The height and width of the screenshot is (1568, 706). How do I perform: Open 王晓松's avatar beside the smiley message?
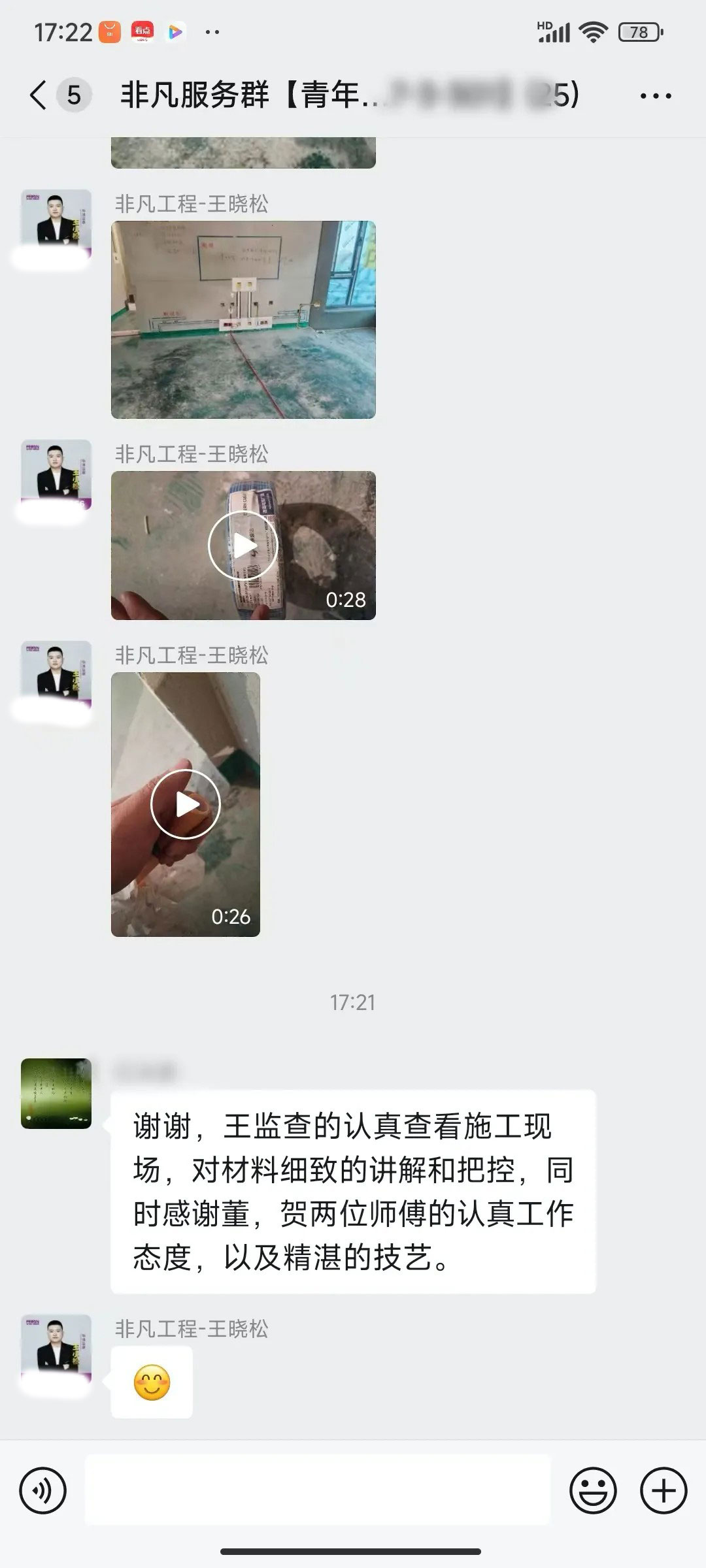click(x=56, y=1350)
